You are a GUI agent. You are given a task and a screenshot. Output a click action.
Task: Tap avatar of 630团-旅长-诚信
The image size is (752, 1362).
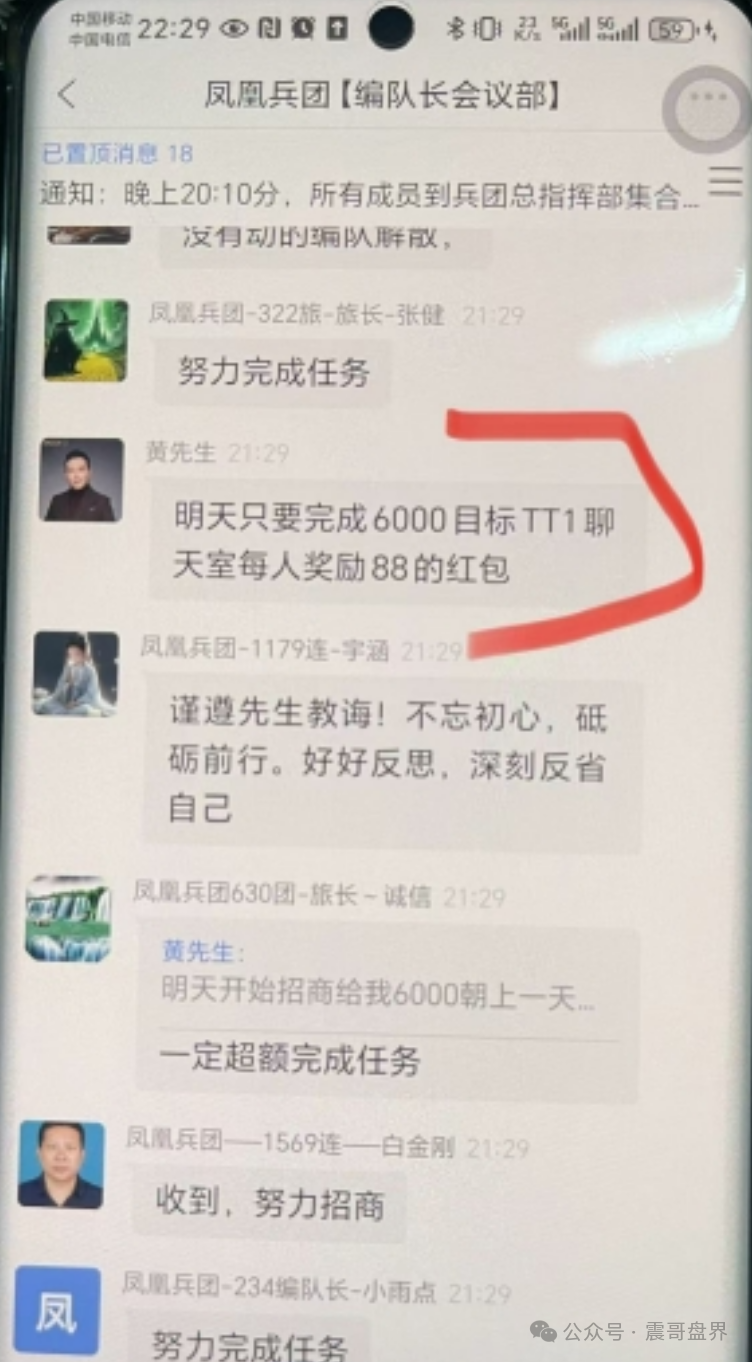[x=68, y=918]
